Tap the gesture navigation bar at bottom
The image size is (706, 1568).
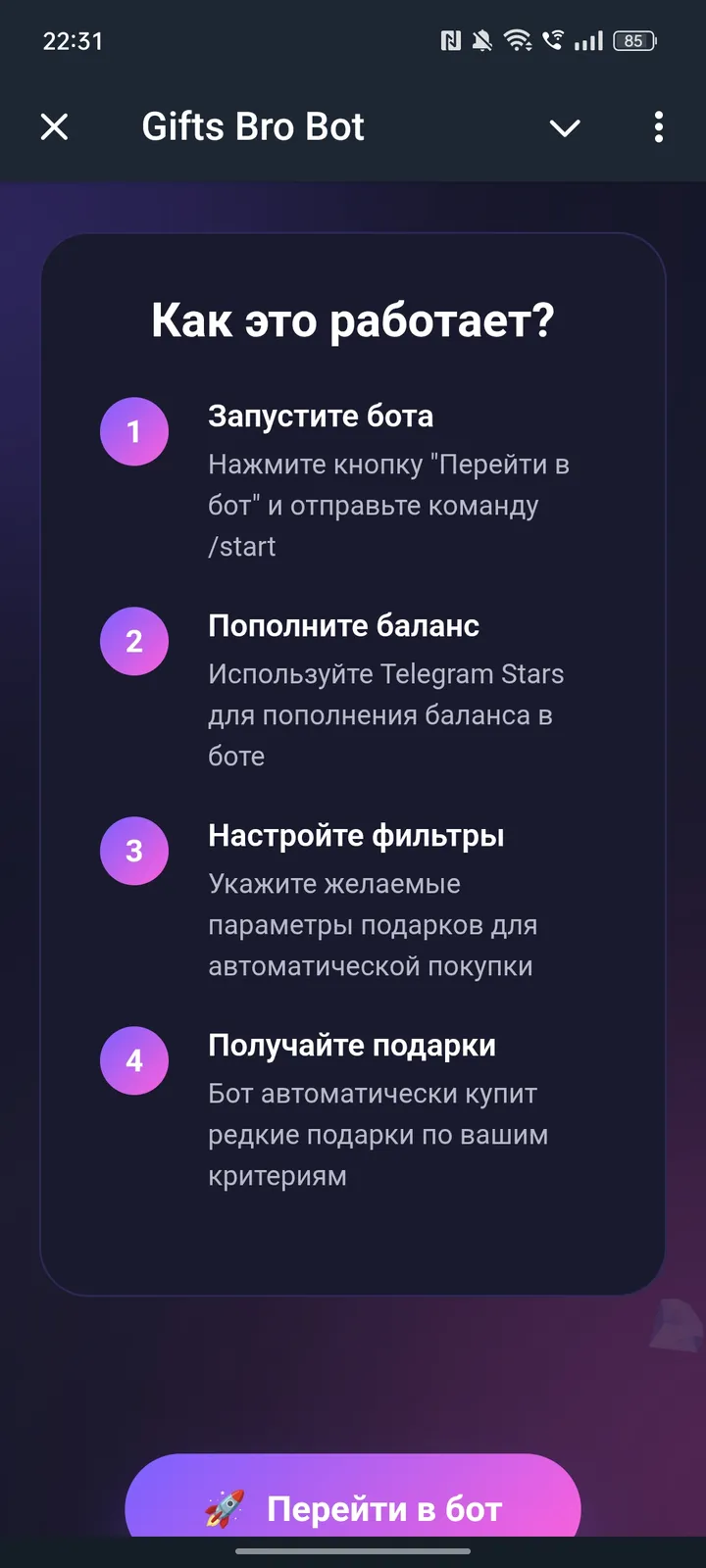coord(353,1552)
